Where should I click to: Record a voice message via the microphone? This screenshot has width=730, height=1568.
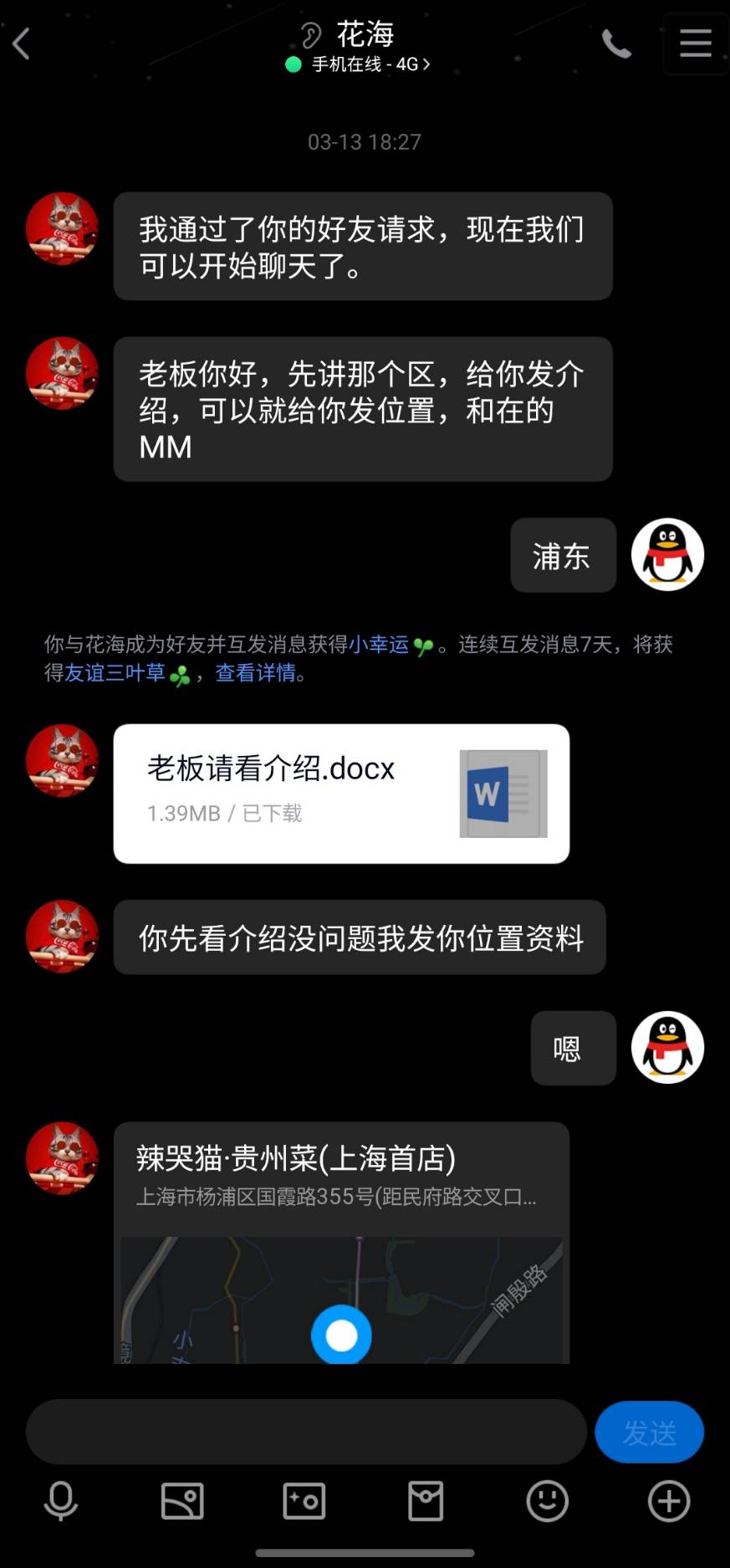[60, 1501]
